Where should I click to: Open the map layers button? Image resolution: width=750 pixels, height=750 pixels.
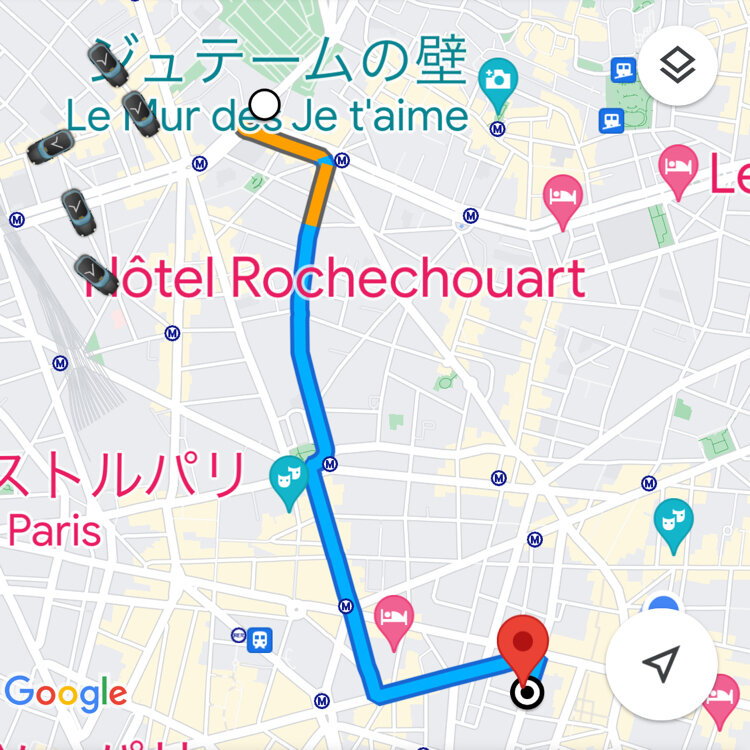coord(678,67)
